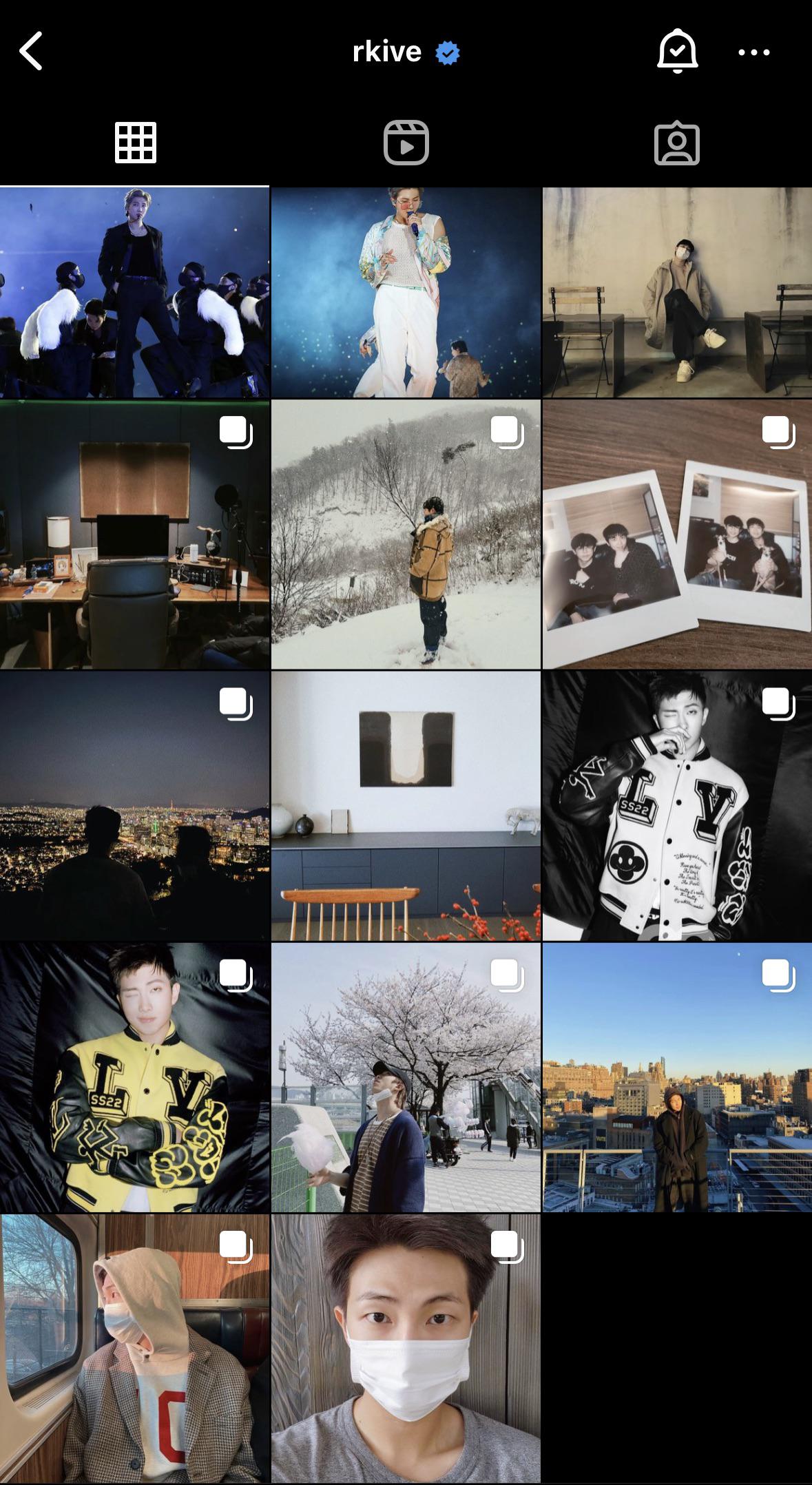This screenshot has width=812, height=1485.
Task: Switch to the Reels tab
Action: (x=406, y=143)
